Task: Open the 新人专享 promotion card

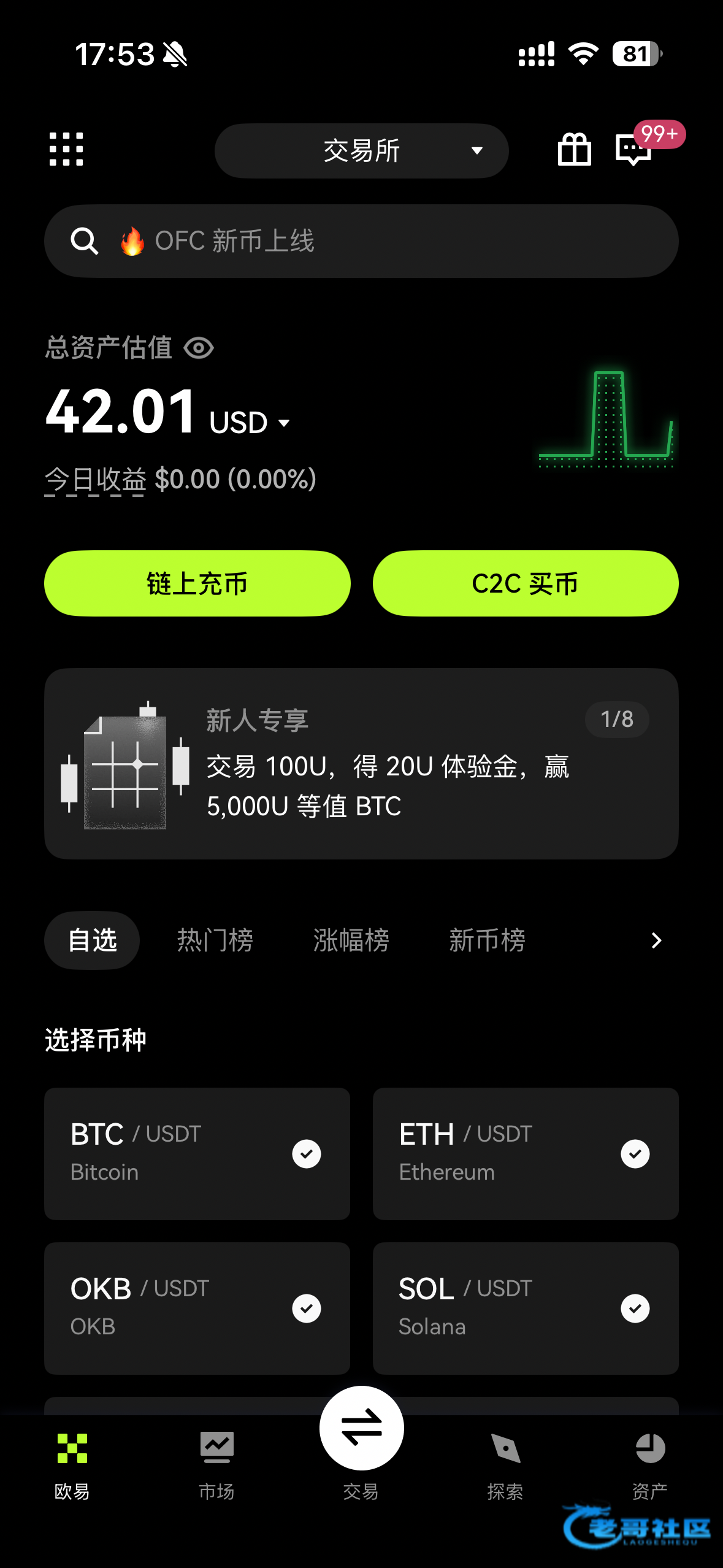Action: (361, 764)
